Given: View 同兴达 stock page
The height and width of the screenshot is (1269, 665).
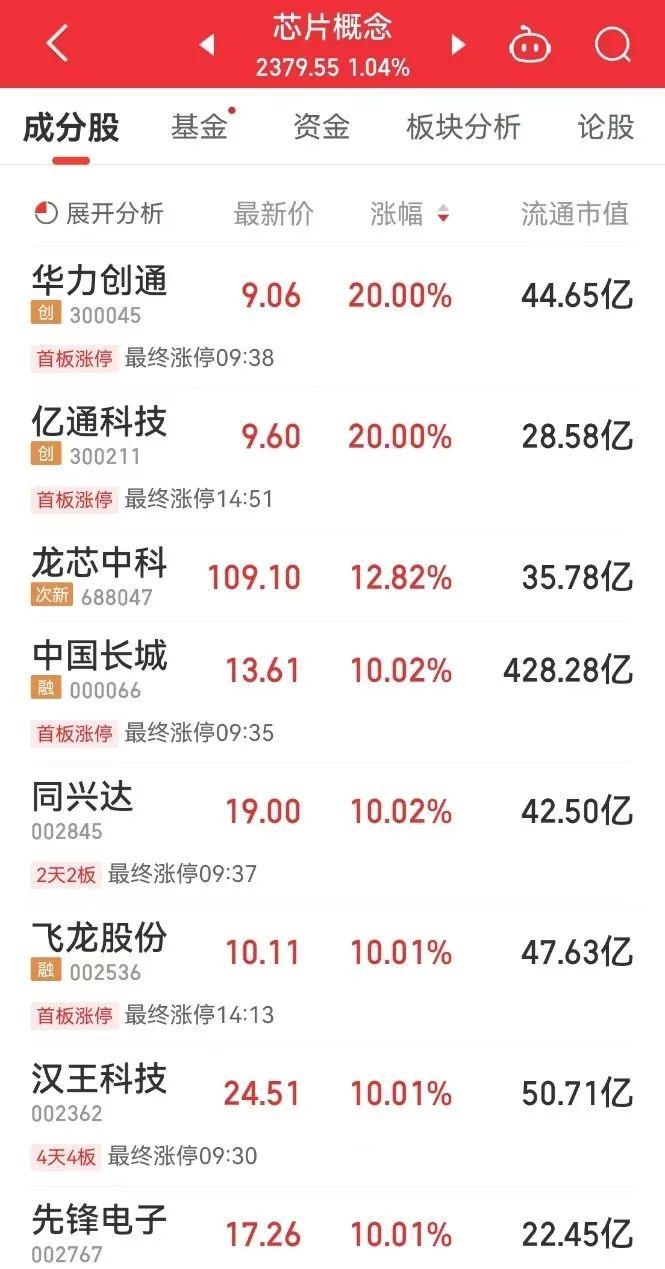Looking at the screenshot, I should [82, 797].
